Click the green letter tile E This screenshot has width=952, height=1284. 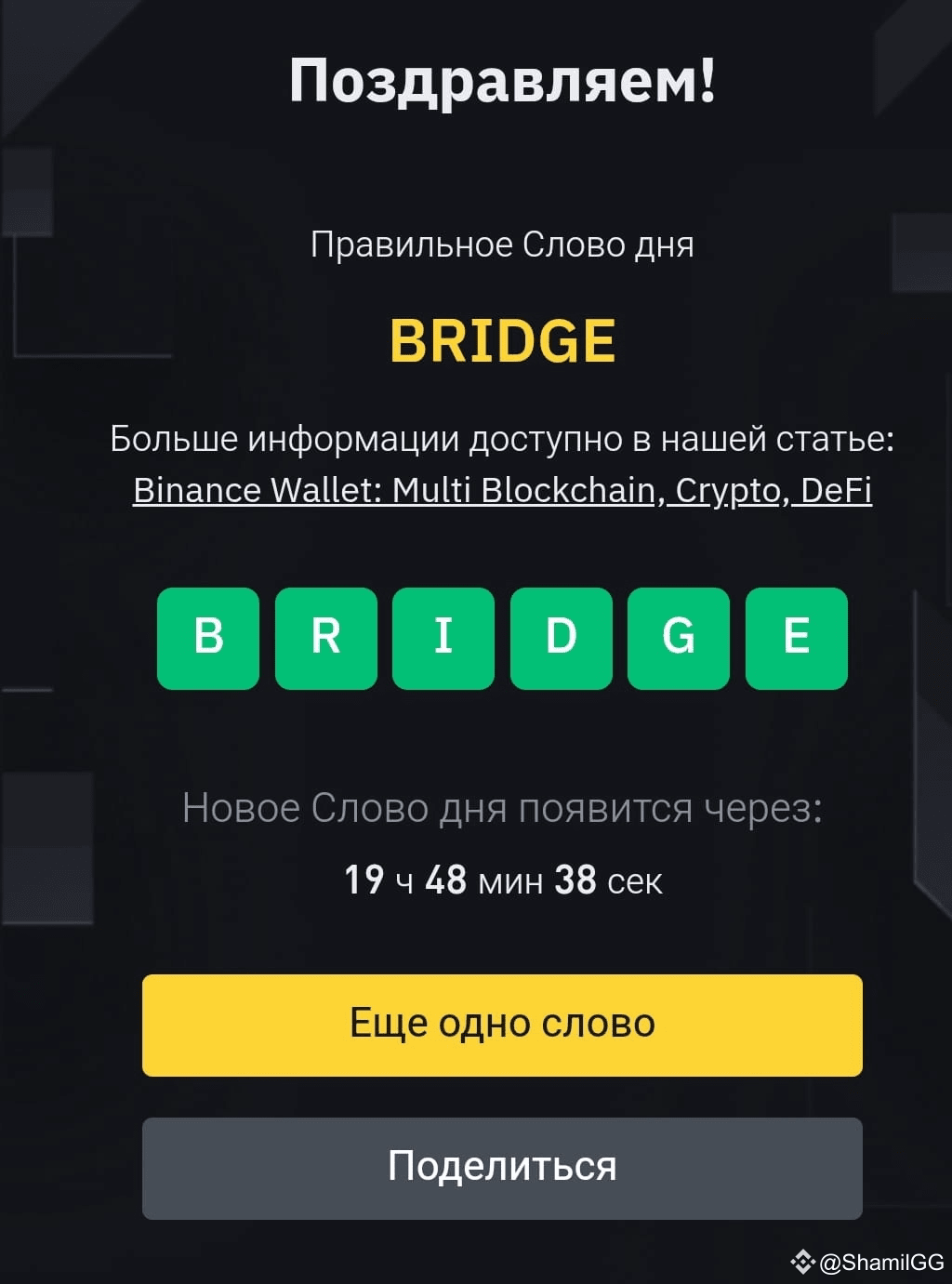click(796, 639)
